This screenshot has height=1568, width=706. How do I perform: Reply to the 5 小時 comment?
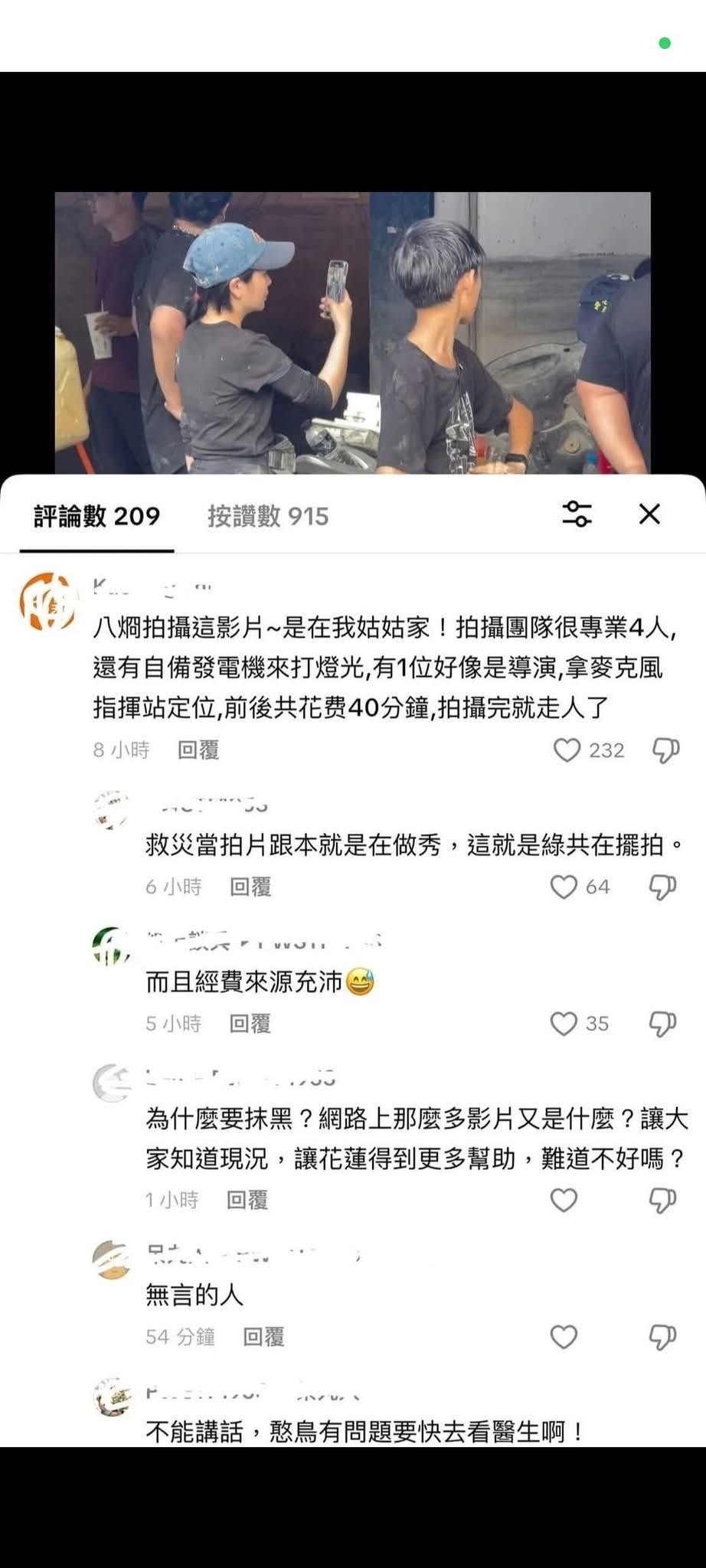[250, 1024]
